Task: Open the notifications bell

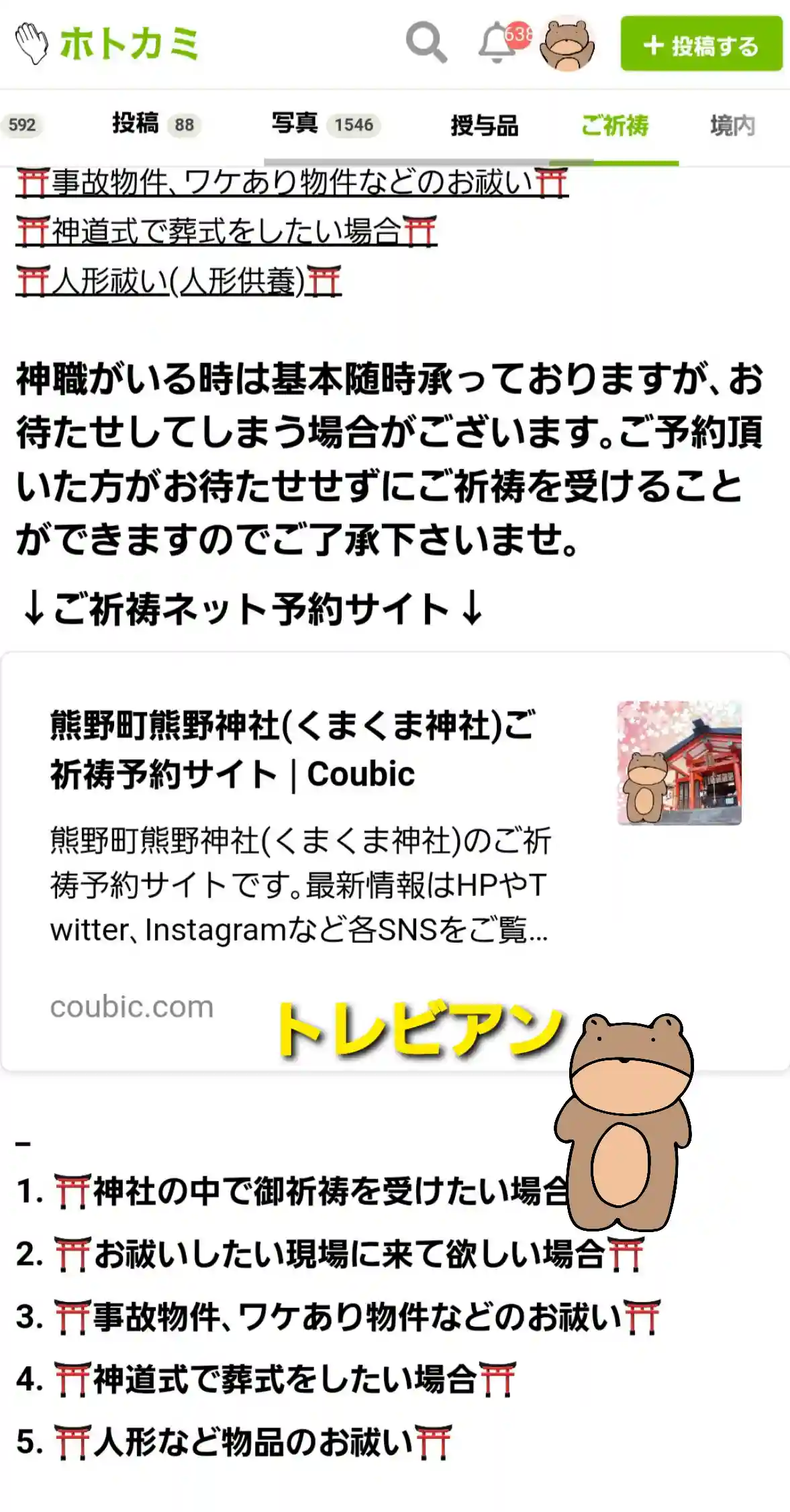Action: click(497, 44)
